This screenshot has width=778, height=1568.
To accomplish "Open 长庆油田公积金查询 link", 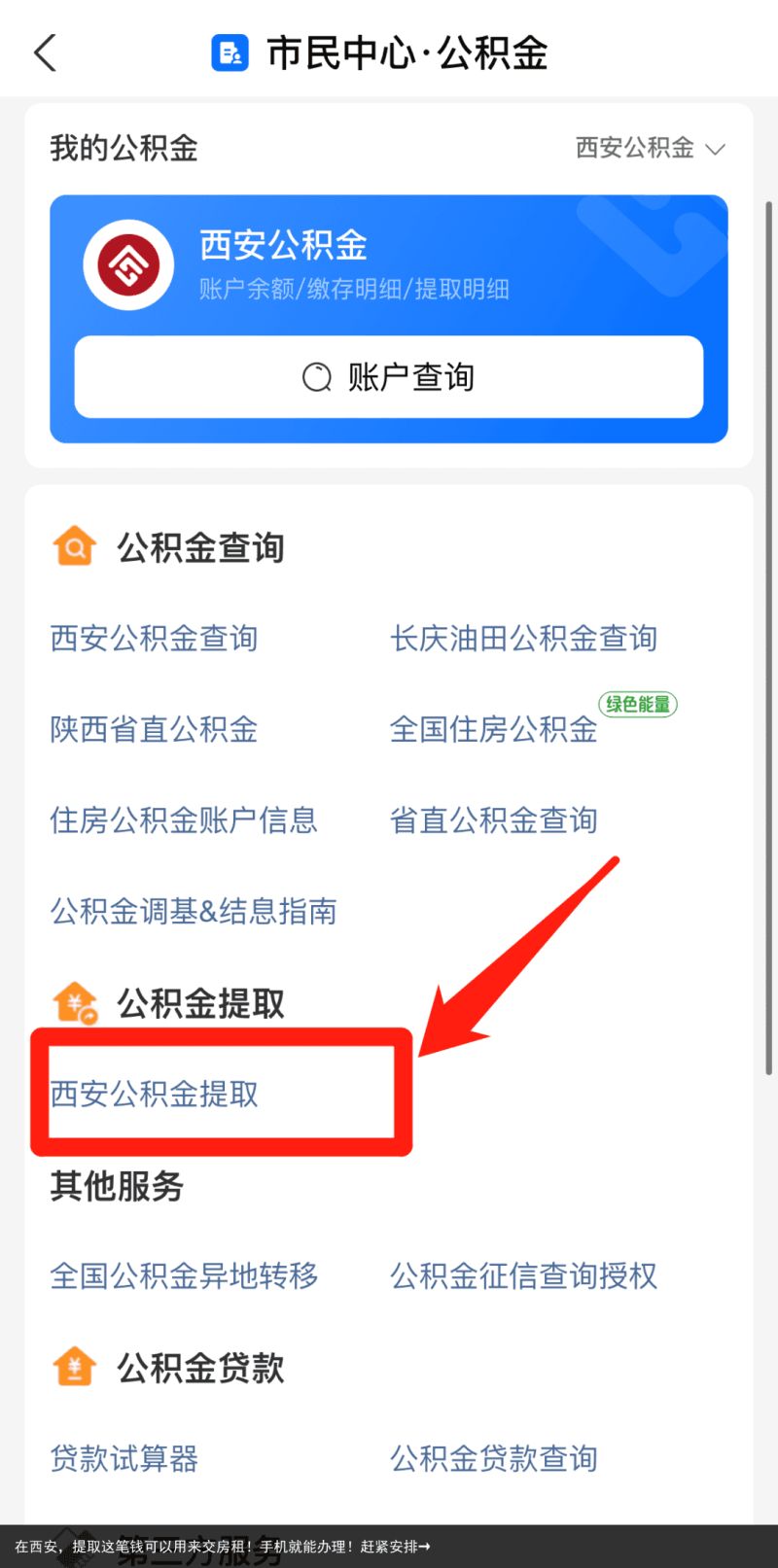I will tap(523, 639).
